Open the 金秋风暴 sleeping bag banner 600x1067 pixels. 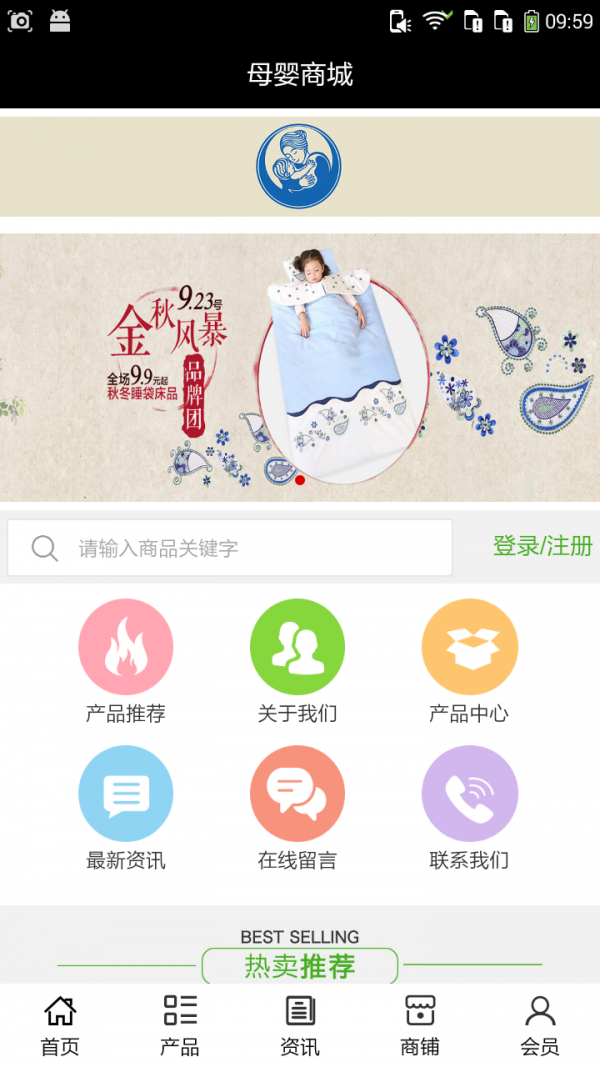click(300, 367)
